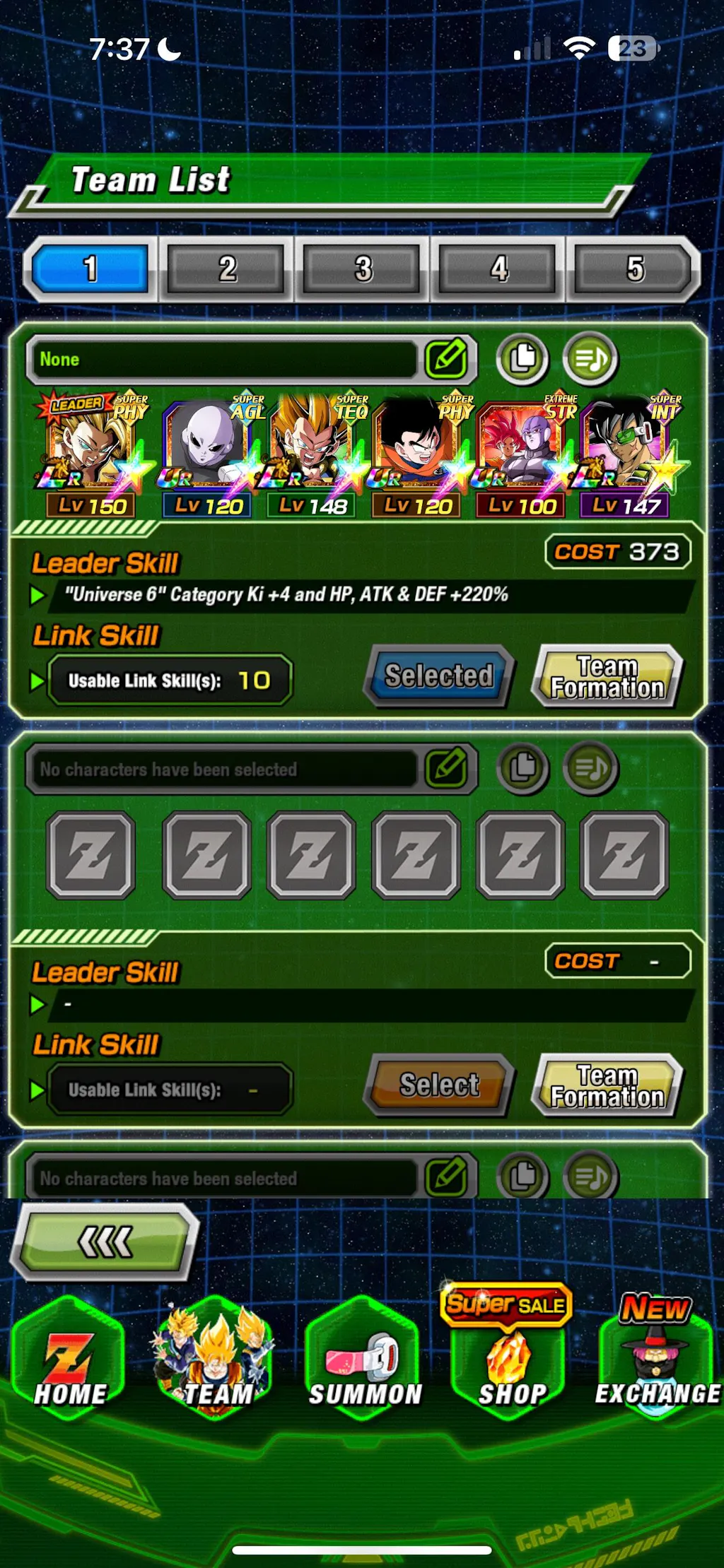Edit the name of team 'None'
724x1568 pixels.
pyautogui.click(x=446, y=359)
